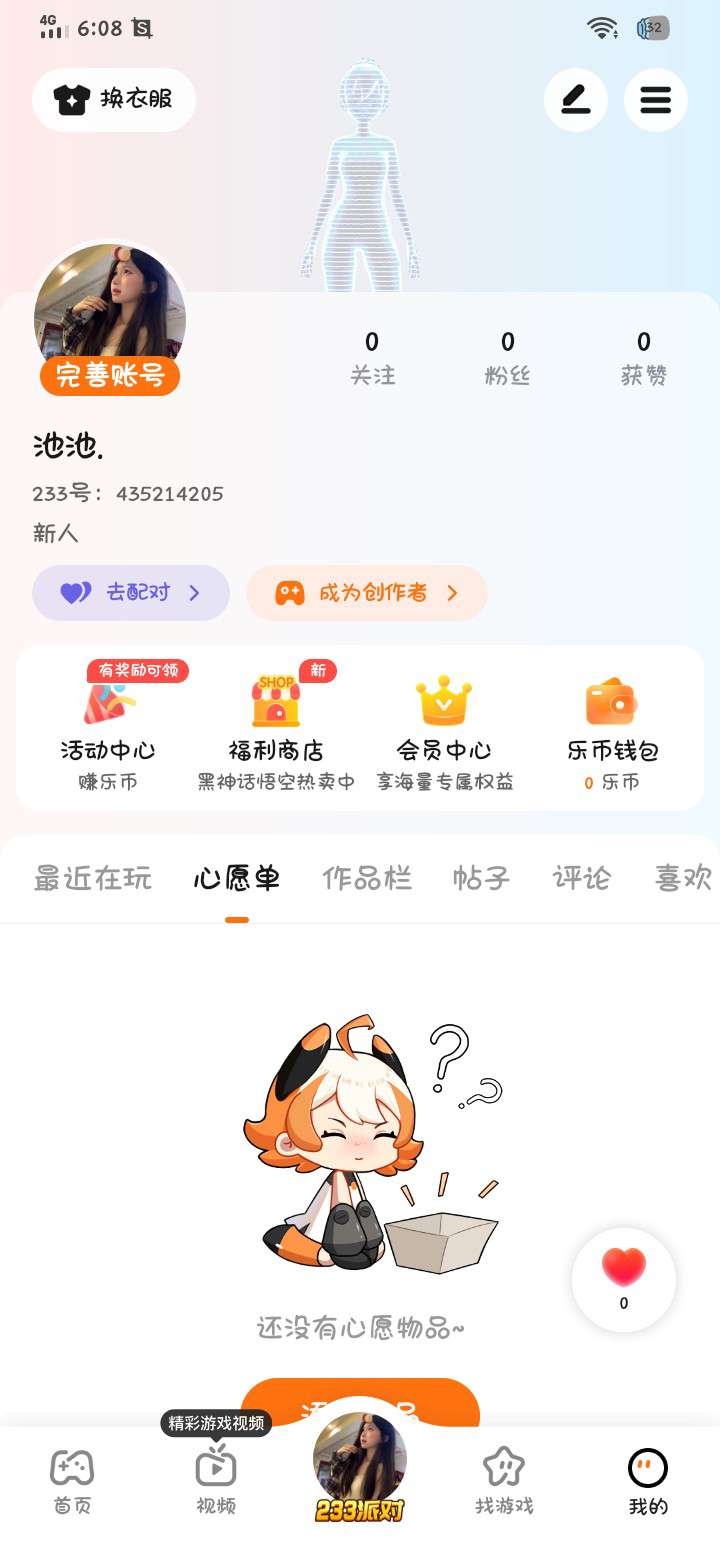The height and width of the screenshot is (1544, 720).
Task: Tap the floating red heart button
Action: tap(624, 1278)
